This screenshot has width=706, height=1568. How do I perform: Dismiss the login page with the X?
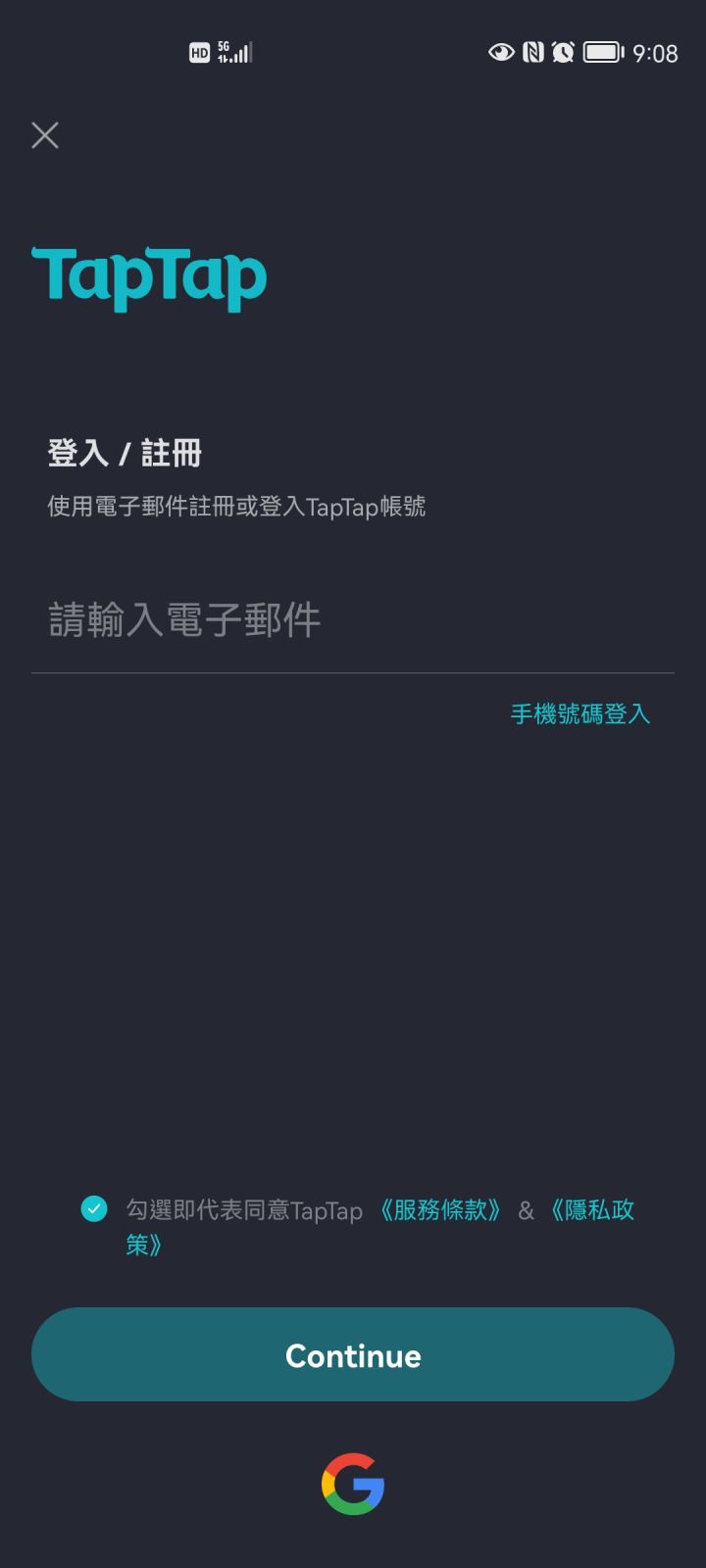44,135
